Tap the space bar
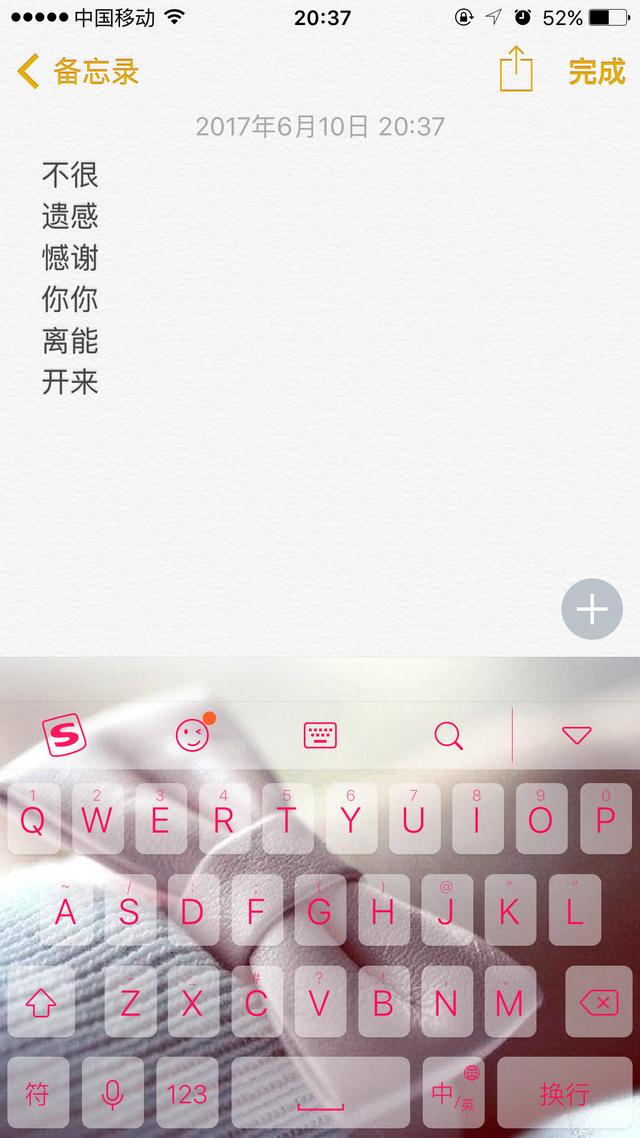This screenshot has height=1138, width=640. [x=320, y=1092]
